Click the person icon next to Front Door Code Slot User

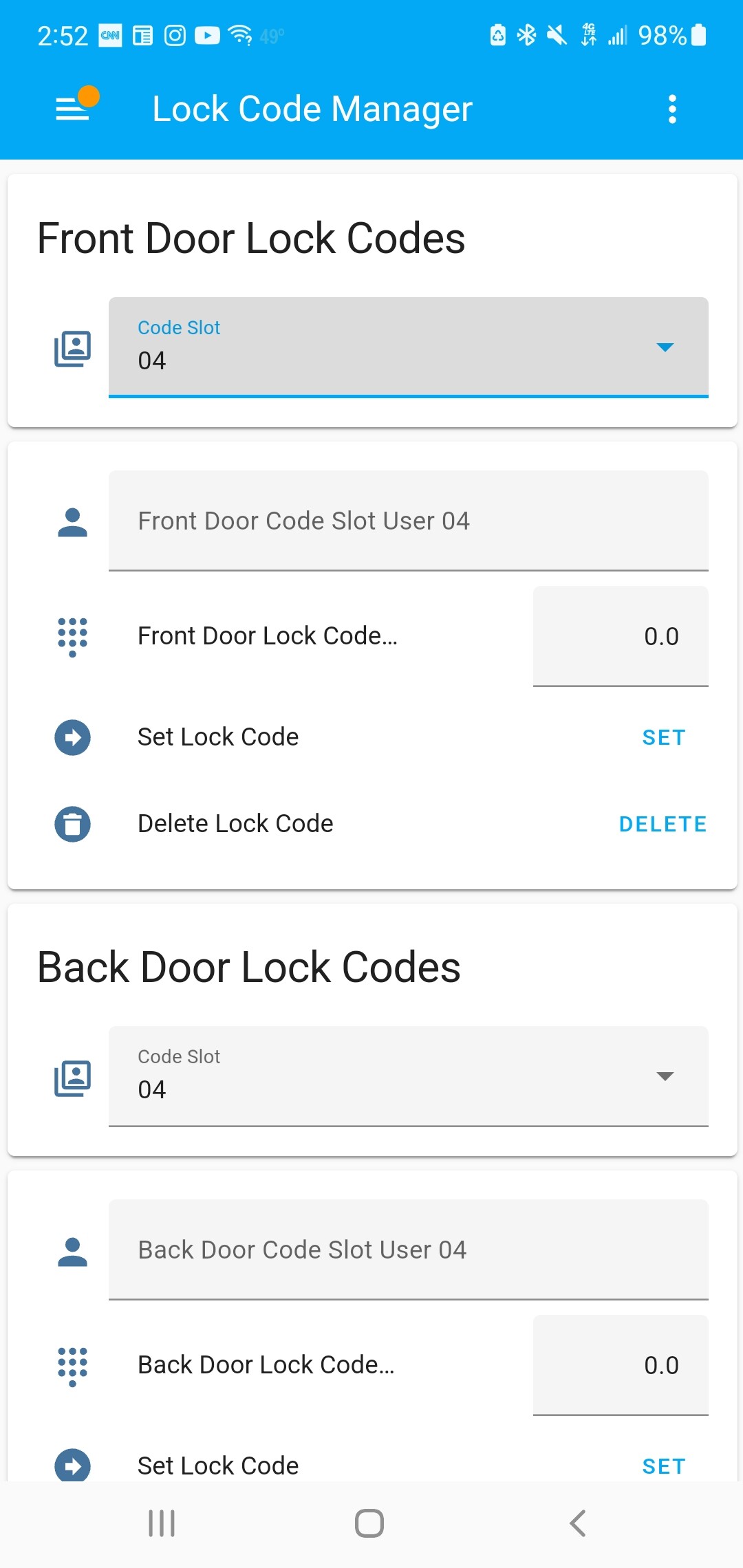(72, 520)
